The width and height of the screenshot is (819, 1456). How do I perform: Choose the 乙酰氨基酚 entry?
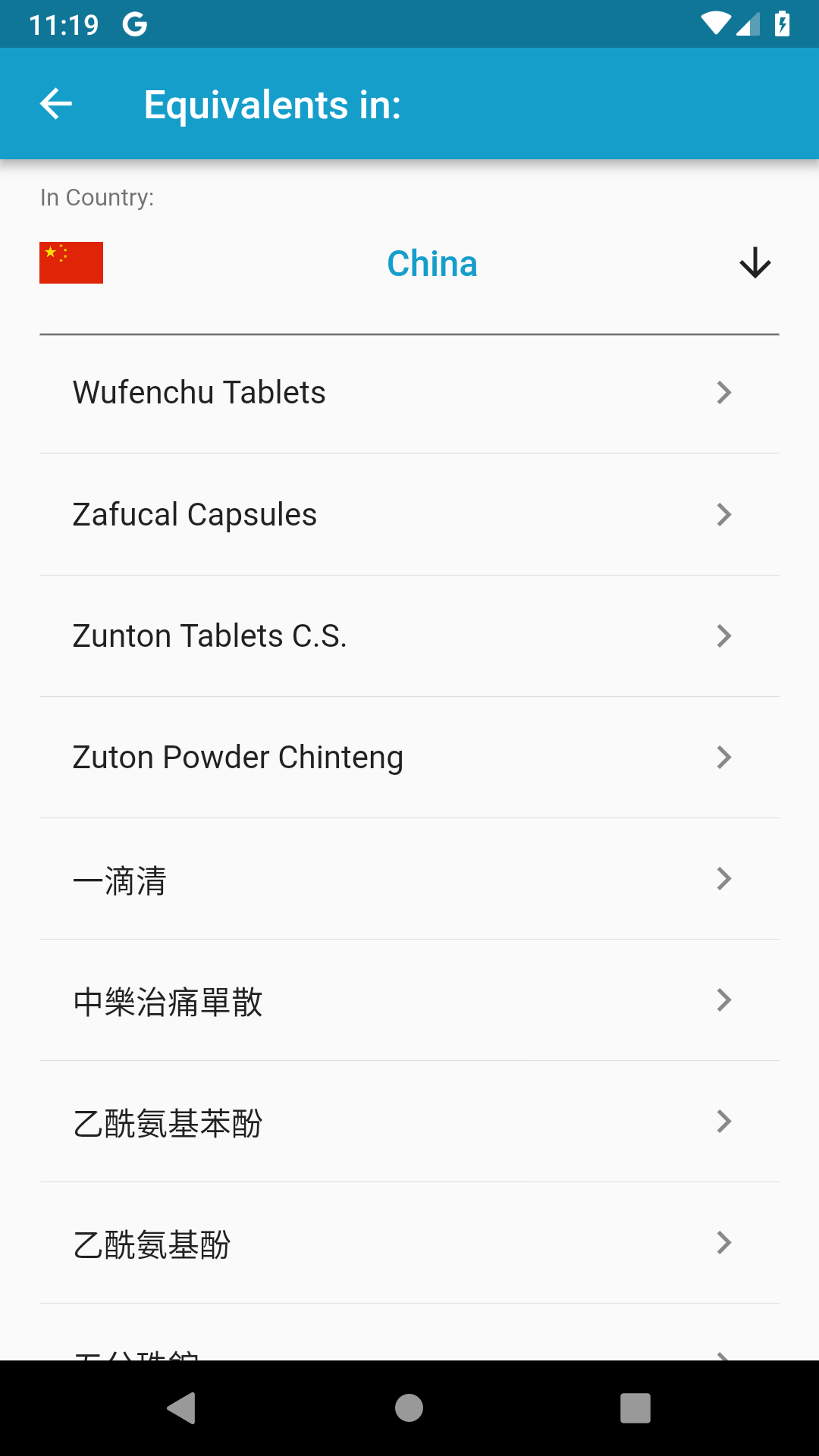pos(409,1242)
